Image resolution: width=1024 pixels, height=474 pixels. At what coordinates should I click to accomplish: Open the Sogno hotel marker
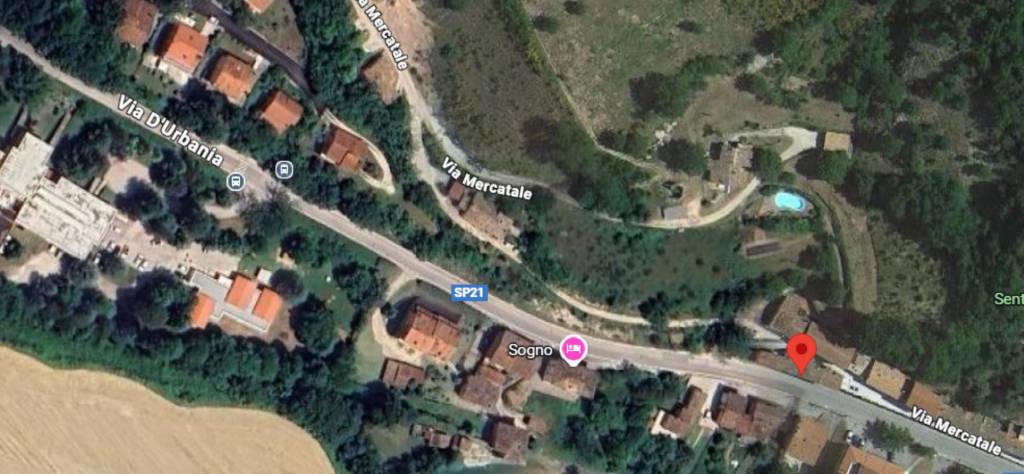[574, 349]
